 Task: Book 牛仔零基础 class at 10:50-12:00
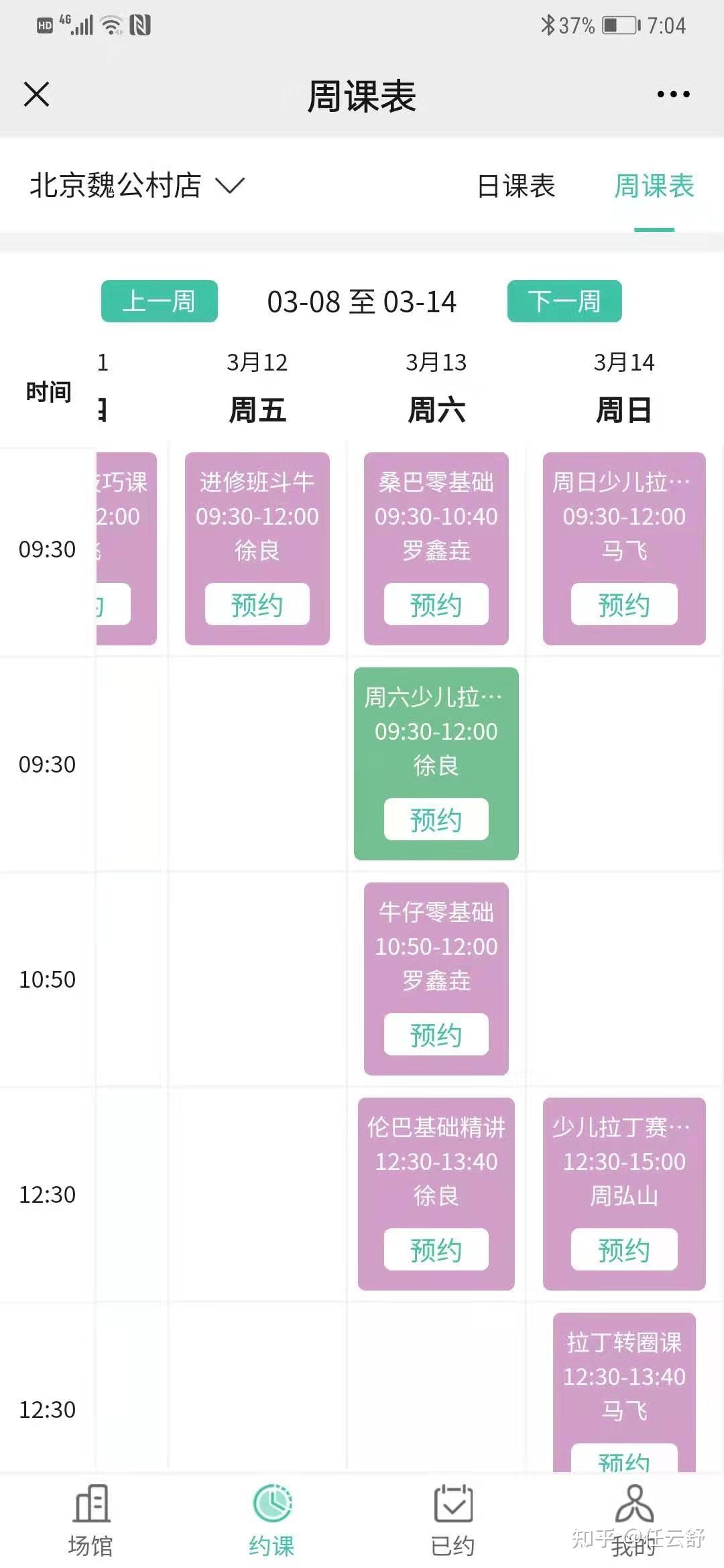tap(436, 1035)
